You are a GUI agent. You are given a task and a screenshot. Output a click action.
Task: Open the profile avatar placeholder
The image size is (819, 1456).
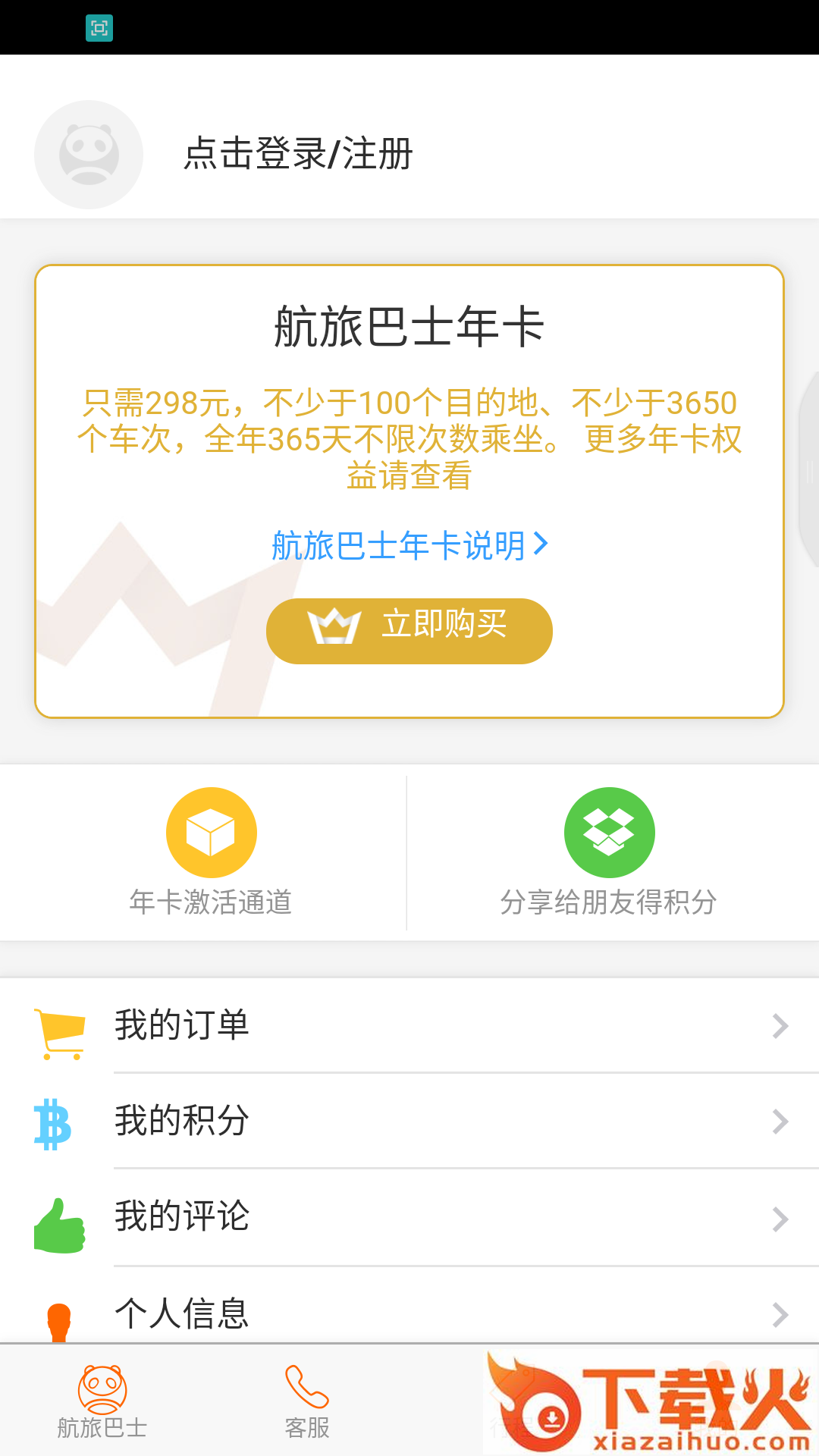coord(89,155)
